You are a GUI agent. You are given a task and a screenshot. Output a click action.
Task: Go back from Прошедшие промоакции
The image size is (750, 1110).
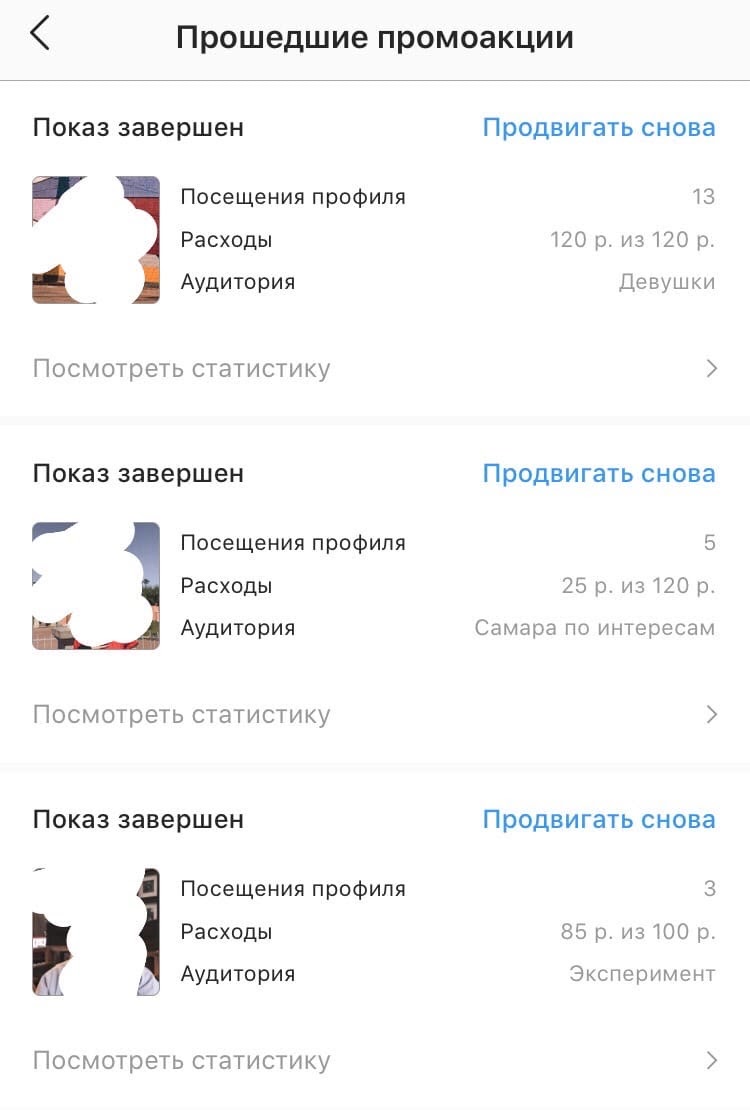click(x=40, y=35)
